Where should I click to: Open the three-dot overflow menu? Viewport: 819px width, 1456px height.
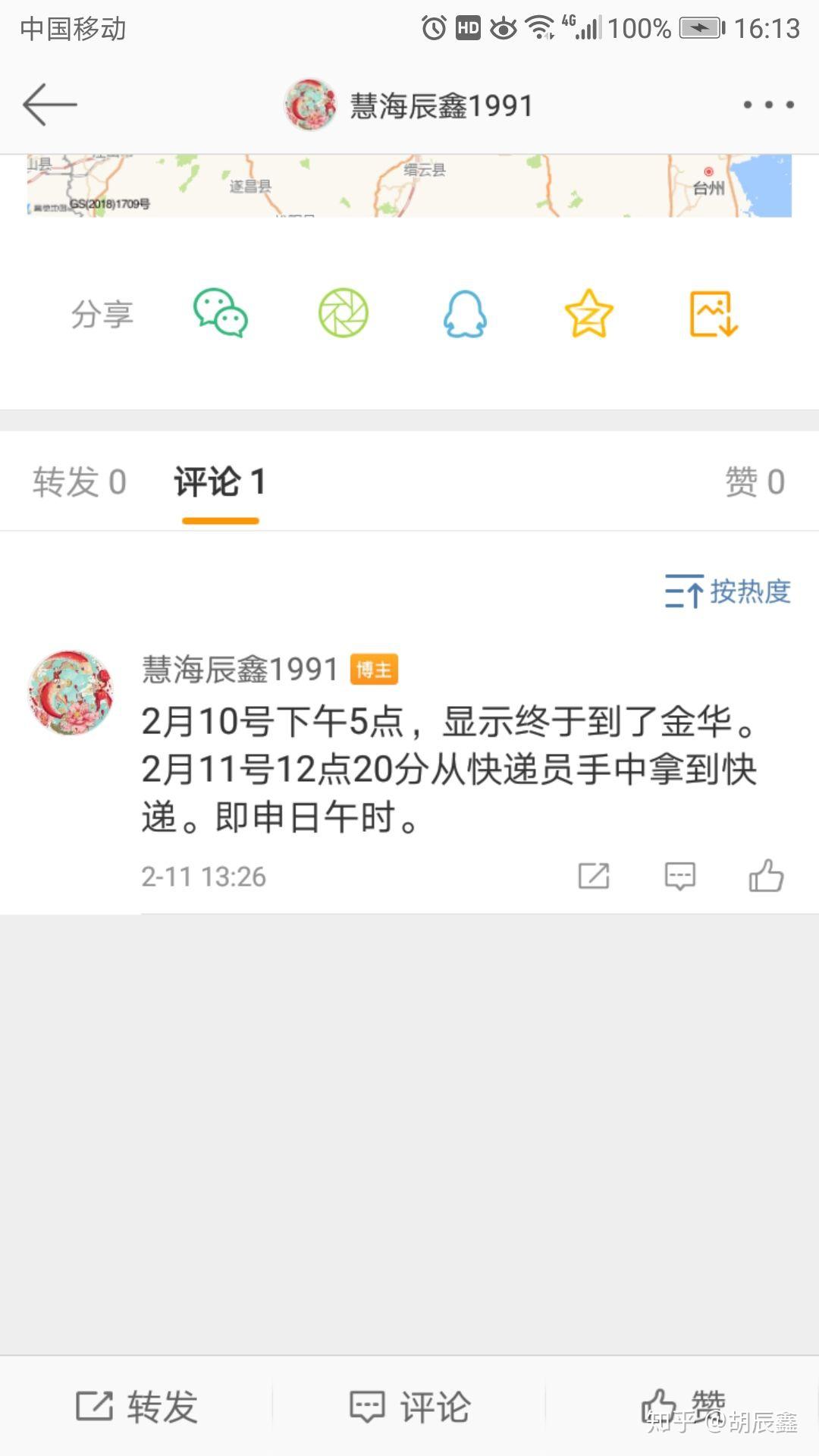point(768,105)
